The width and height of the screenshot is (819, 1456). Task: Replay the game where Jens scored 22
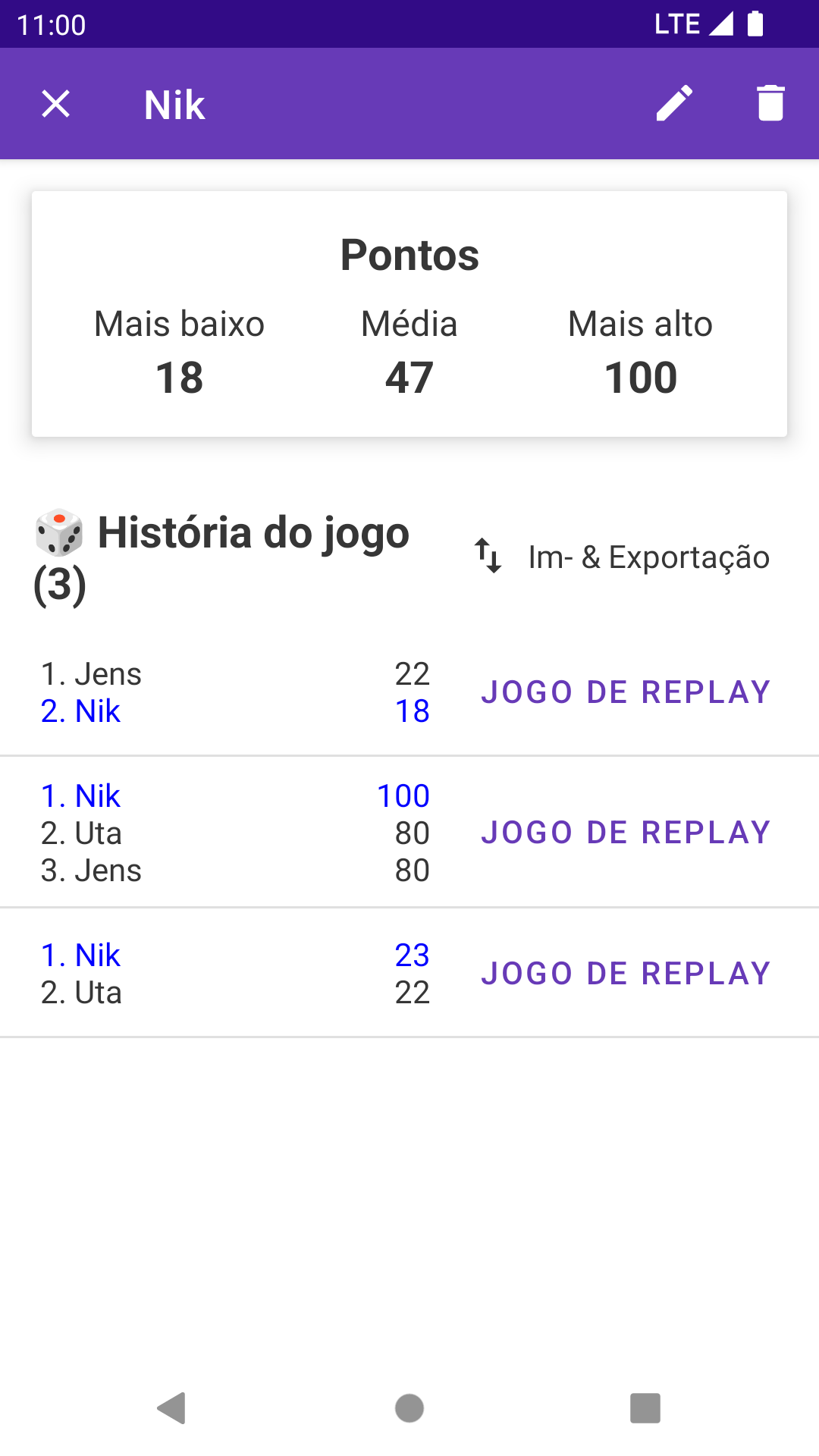coord(626,692)
